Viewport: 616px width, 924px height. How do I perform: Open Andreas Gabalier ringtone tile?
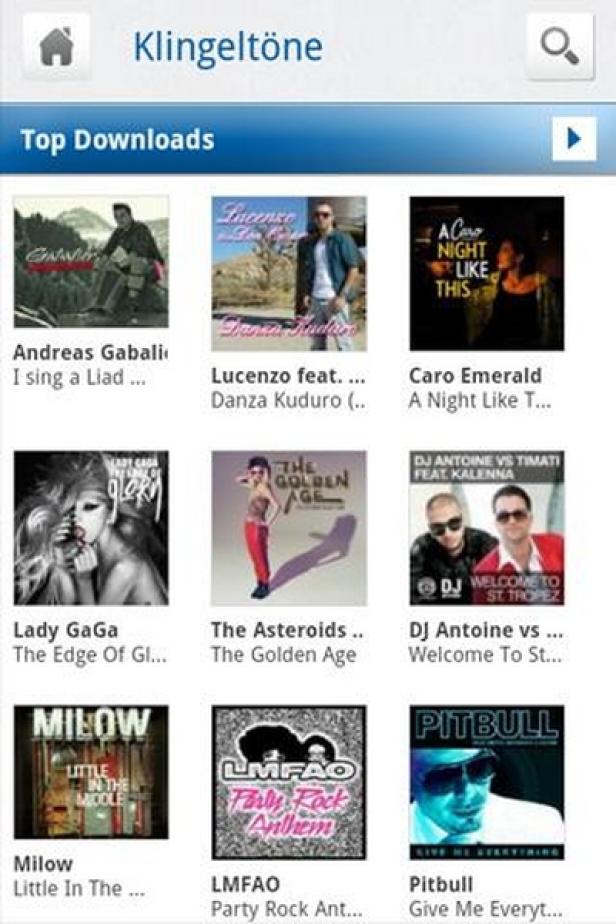pos(91,262)
